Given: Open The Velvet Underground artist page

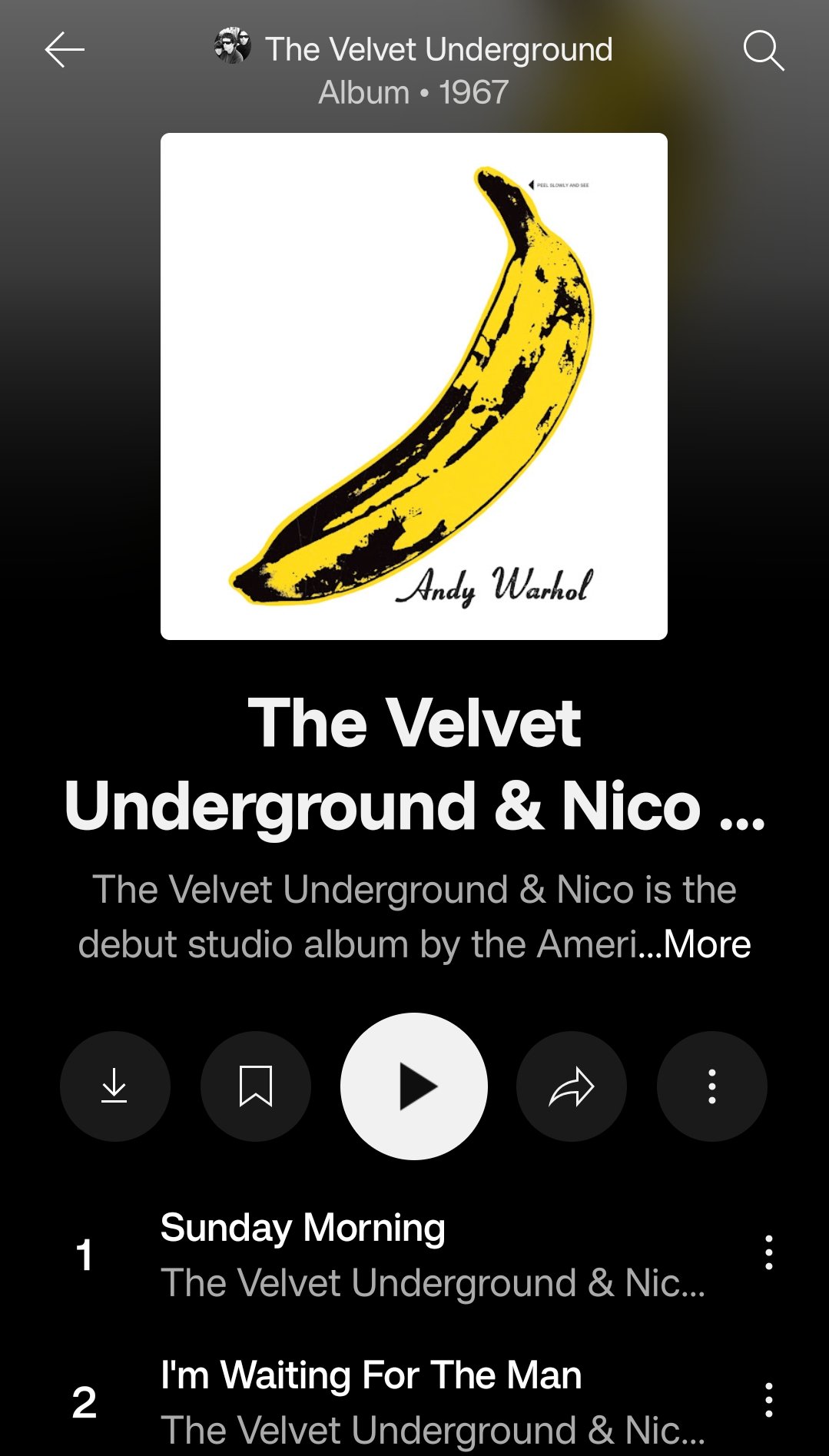Looking at the screenshot, I should point(438,50).
